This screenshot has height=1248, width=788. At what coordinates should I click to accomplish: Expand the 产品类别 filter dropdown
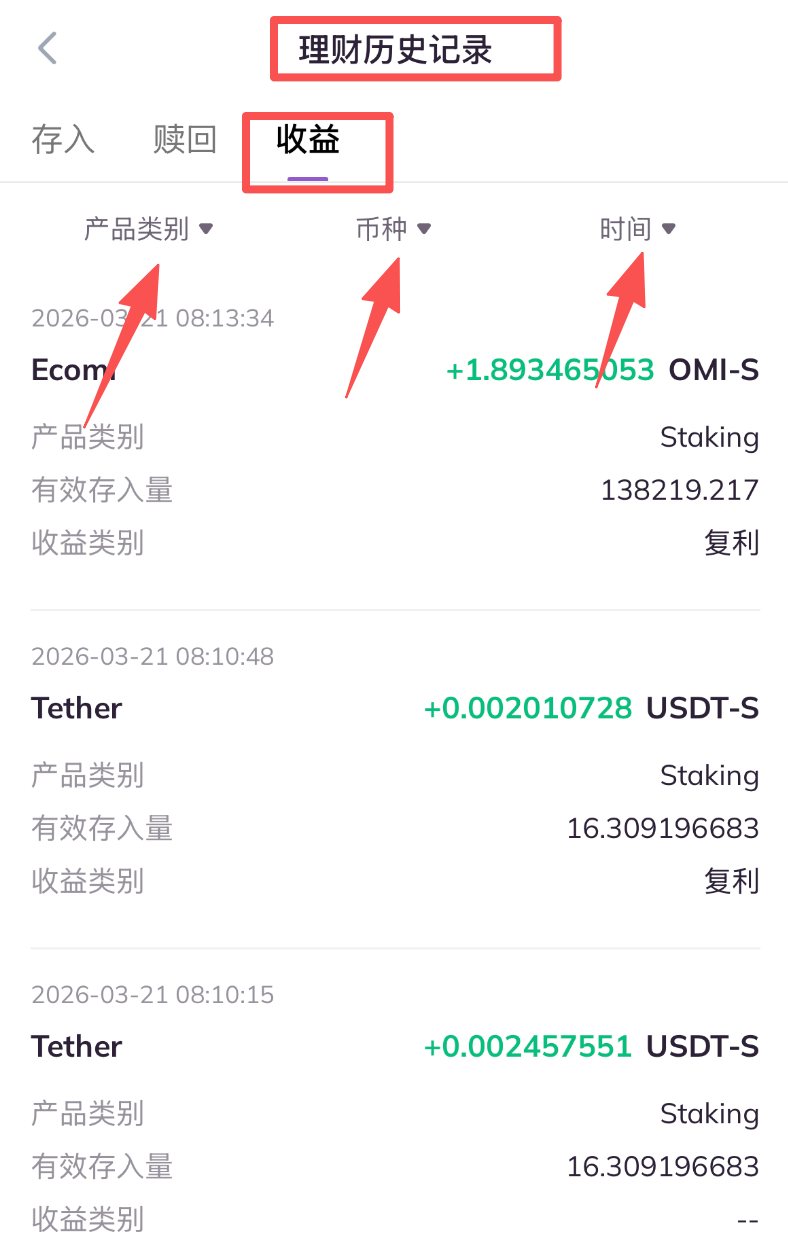click(x=149, y=229)
